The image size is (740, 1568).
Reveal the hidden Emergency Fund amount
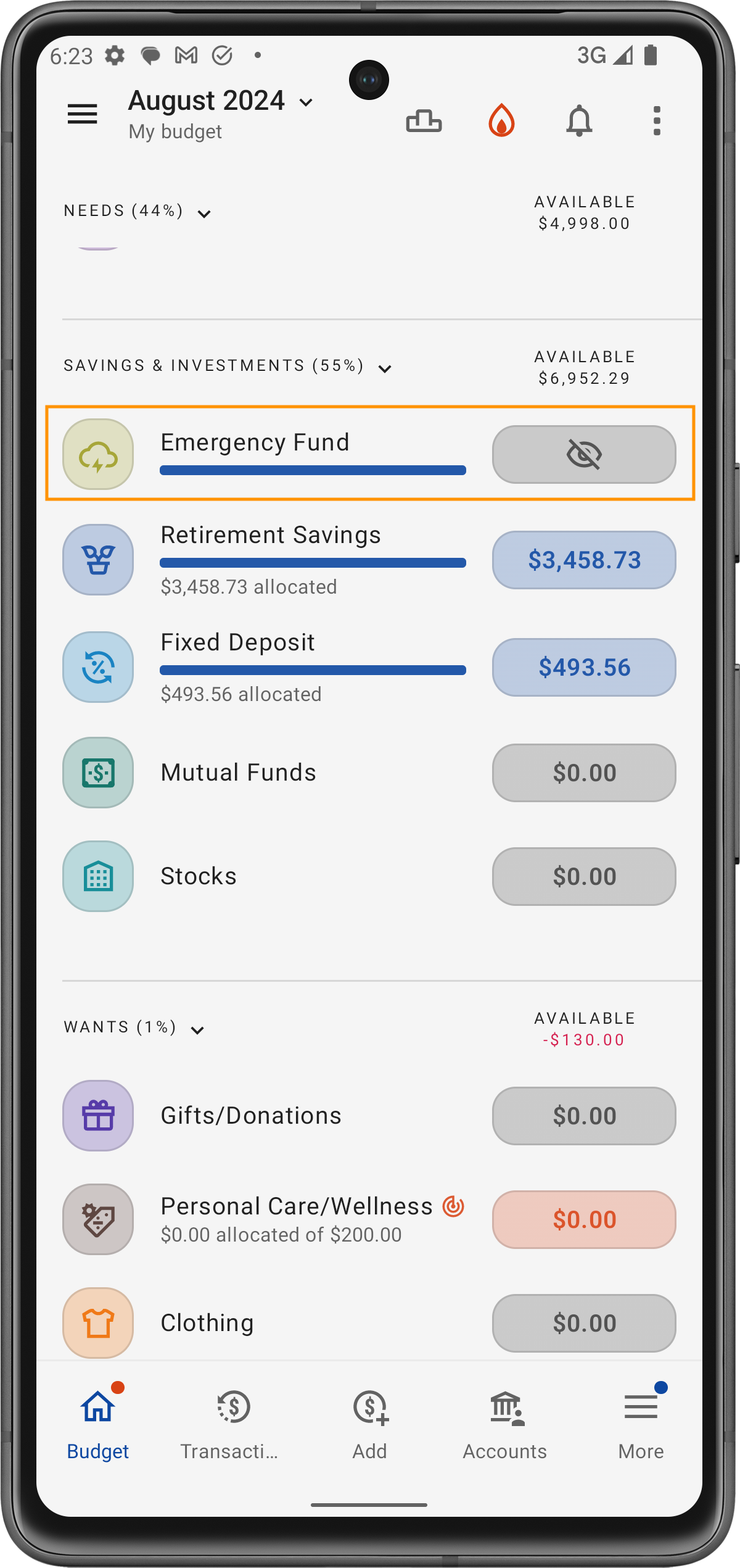[583, 455]
